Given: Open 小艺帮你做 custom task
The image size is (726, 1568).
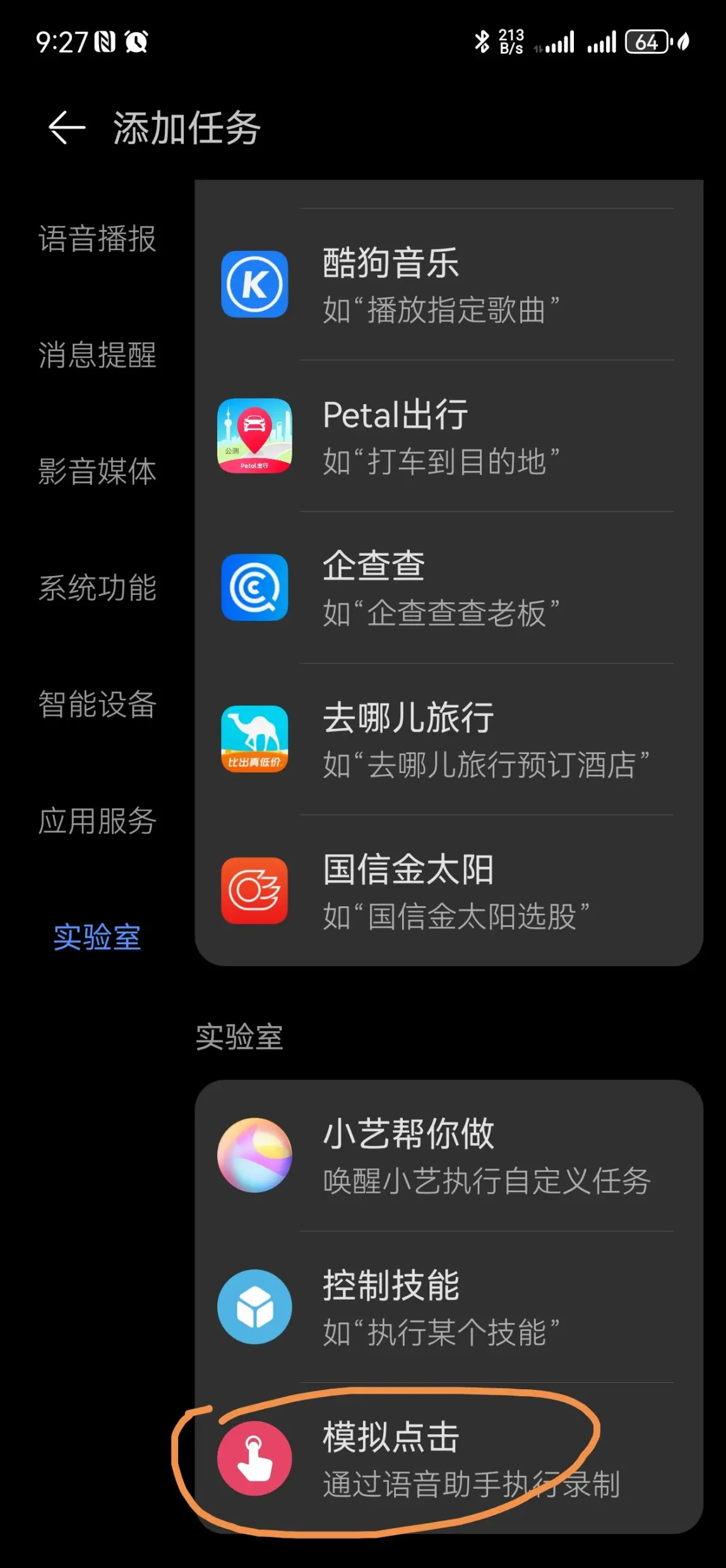Looking at the screenshot, I should click(x=449, y=1155).
